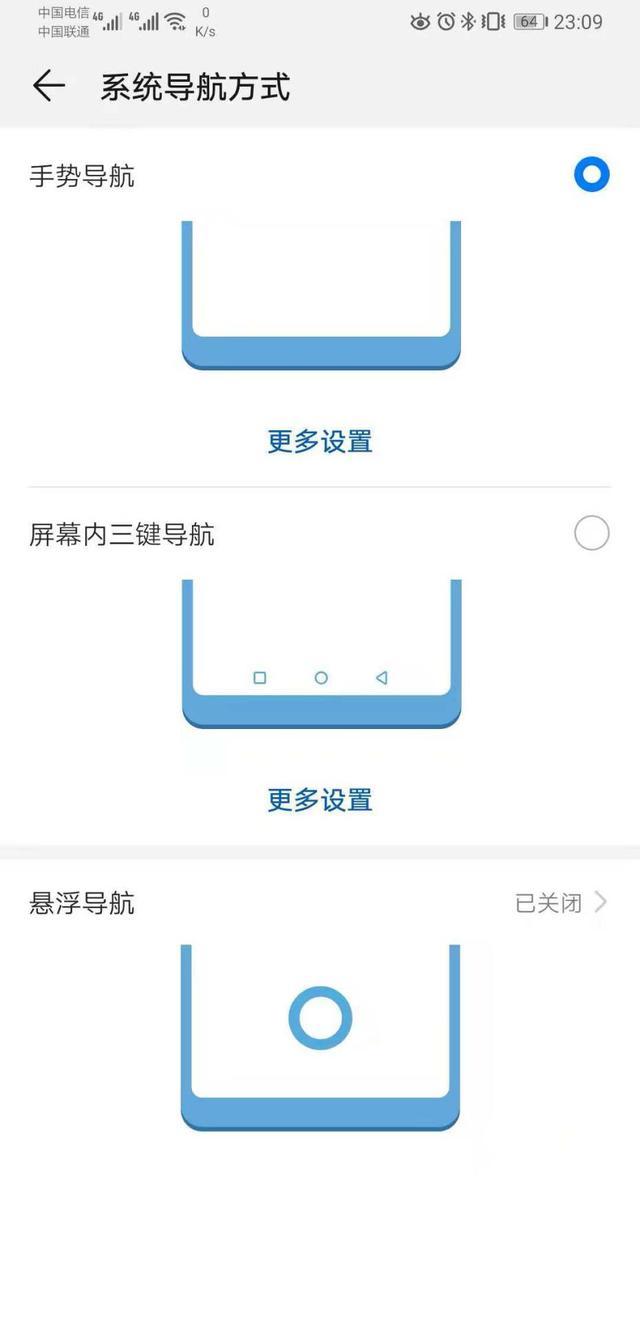Open 更多设置 under 手势导航
Viewport: 640px width, 1330px height.
point(320,441)
